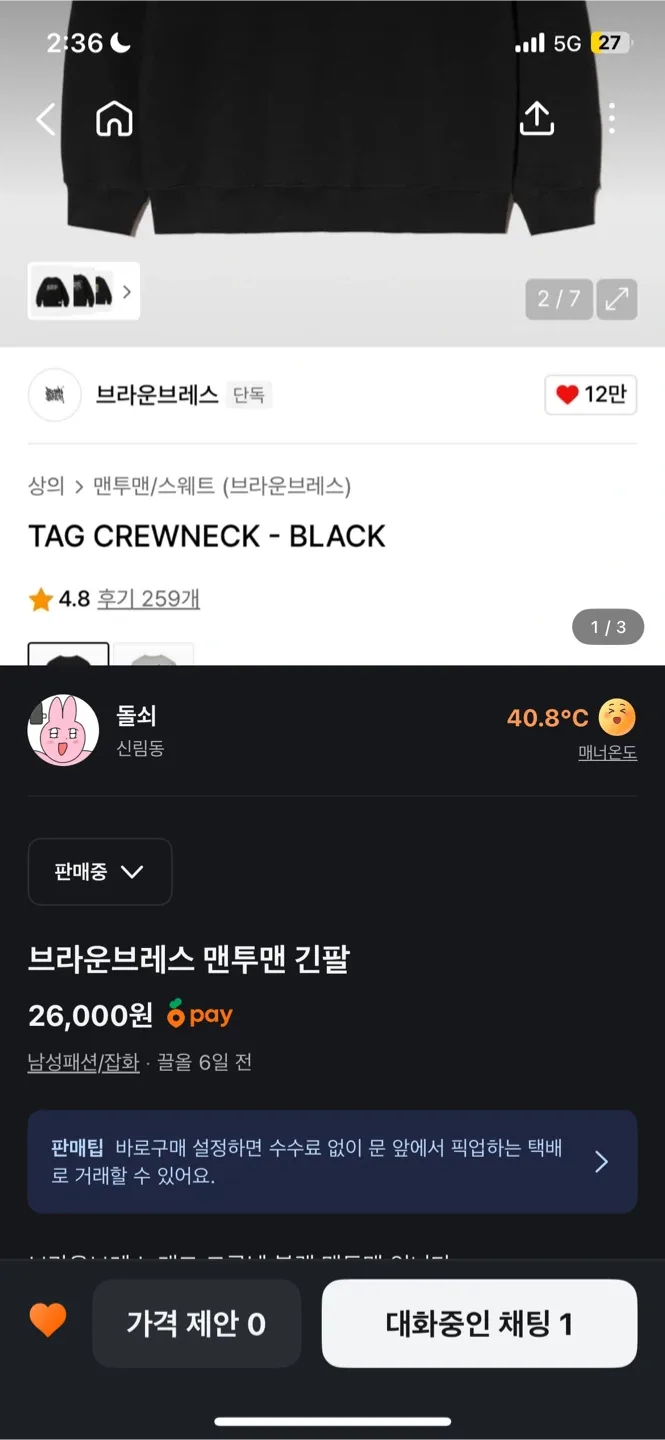Image resolution: width=665 pixels, height=1440 pixels.
Task: Go back to the previous screen
Action: 46,120
